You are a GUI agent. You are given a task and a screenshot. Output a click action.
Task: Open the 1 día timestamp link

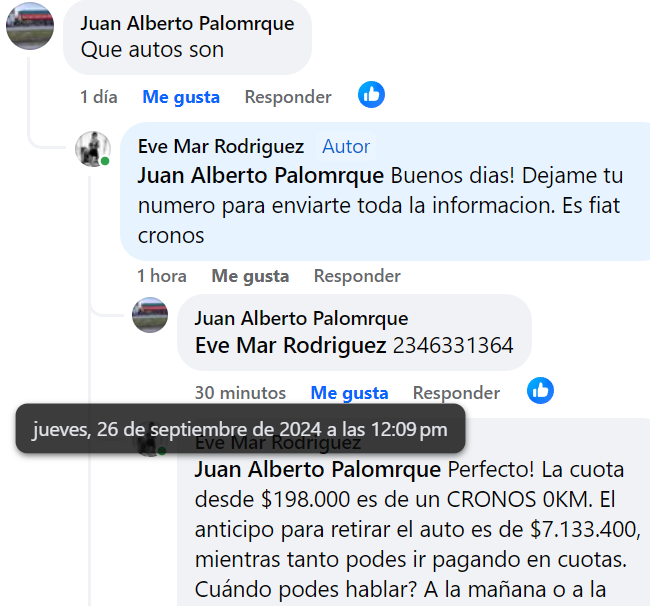click(x=99, y=97)
